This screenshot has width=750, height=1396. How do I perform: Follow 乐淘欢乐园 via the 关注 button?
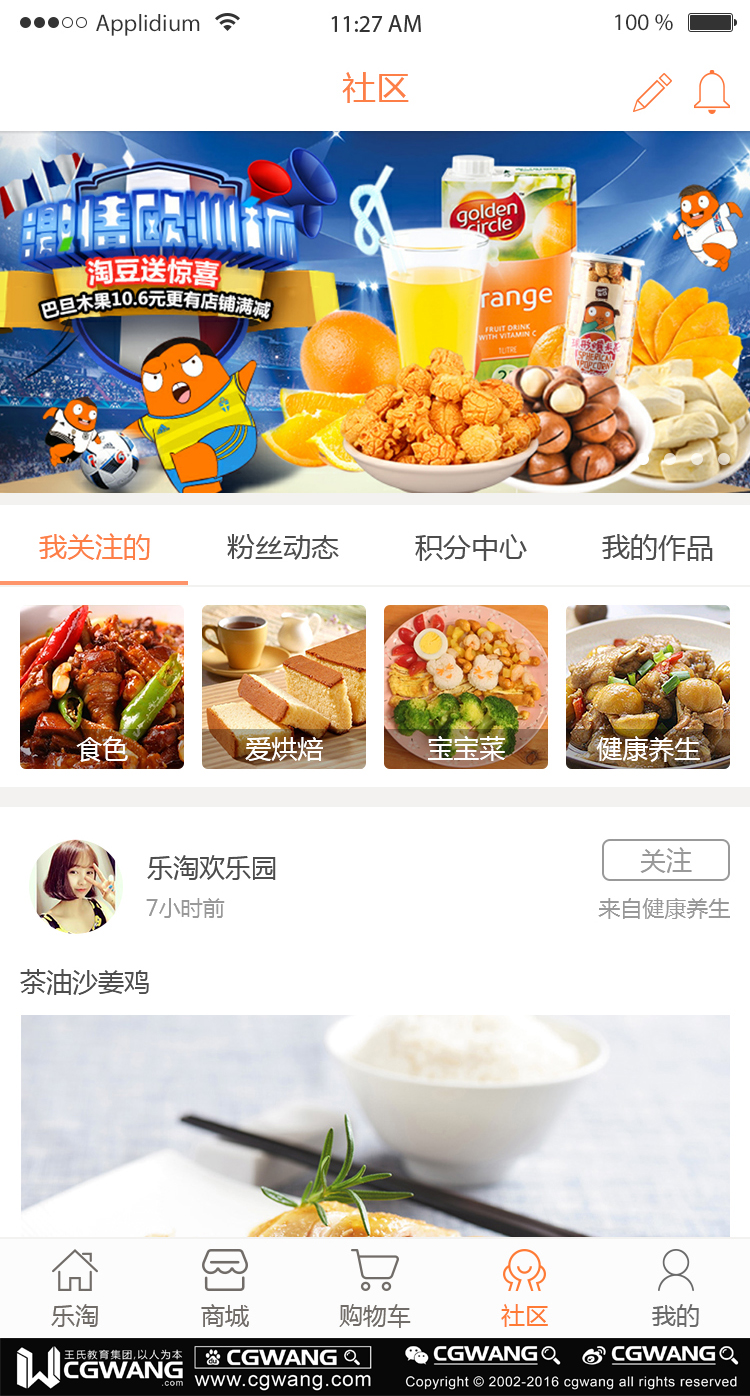pos(665,860)
